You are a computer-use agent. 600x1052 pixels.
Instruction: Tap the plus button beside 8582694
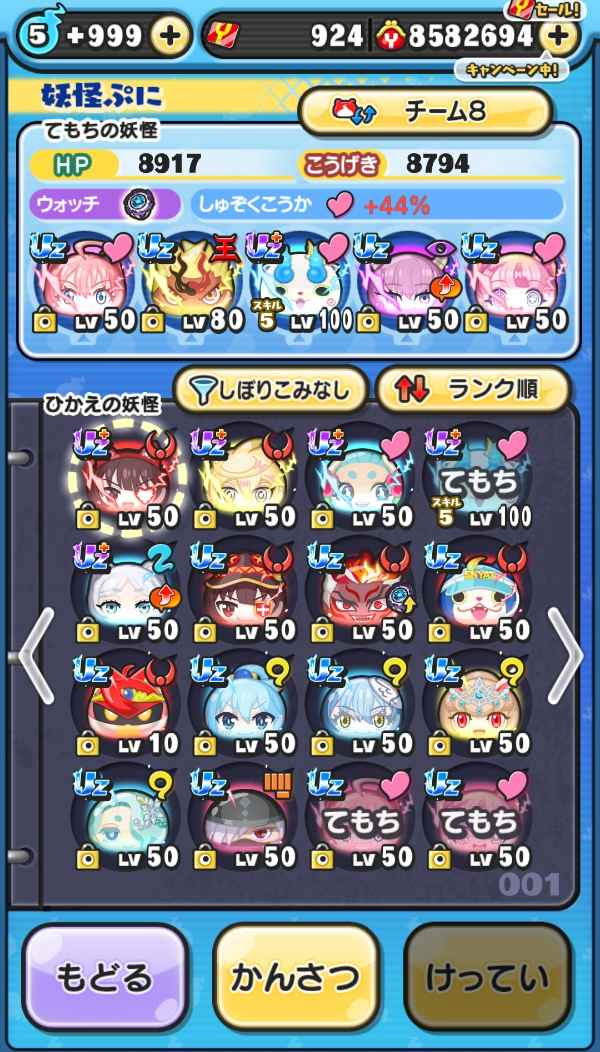(x=558, y=37)
